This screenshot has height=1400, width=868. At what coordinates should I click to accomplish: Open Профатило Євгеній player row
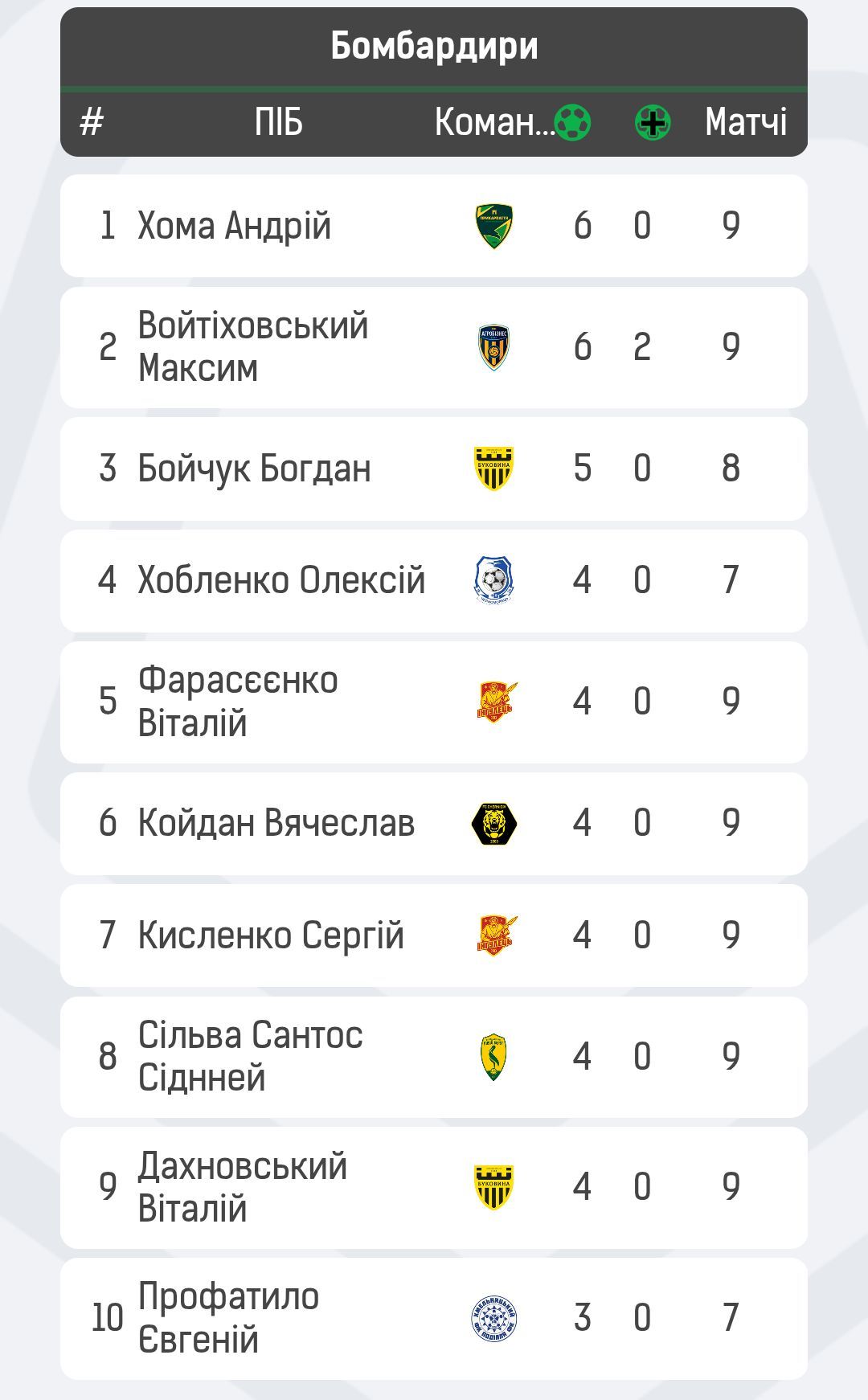[x=228, y=1318]
